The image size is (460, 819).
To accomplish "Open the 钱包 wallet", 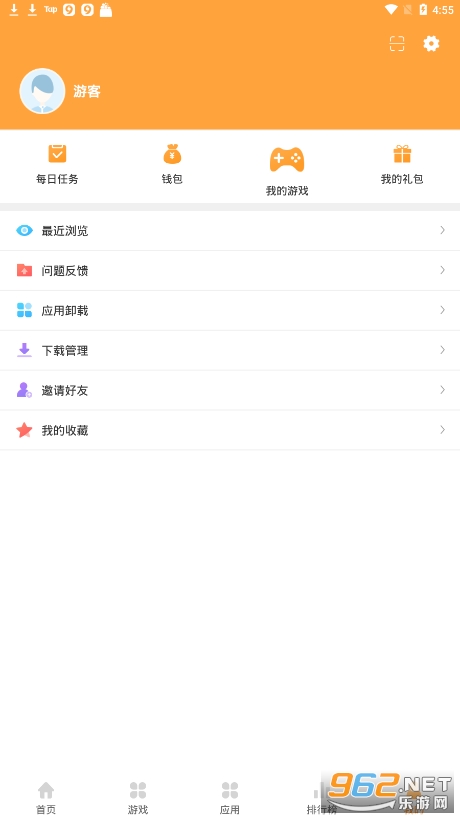I will point(172,165).
